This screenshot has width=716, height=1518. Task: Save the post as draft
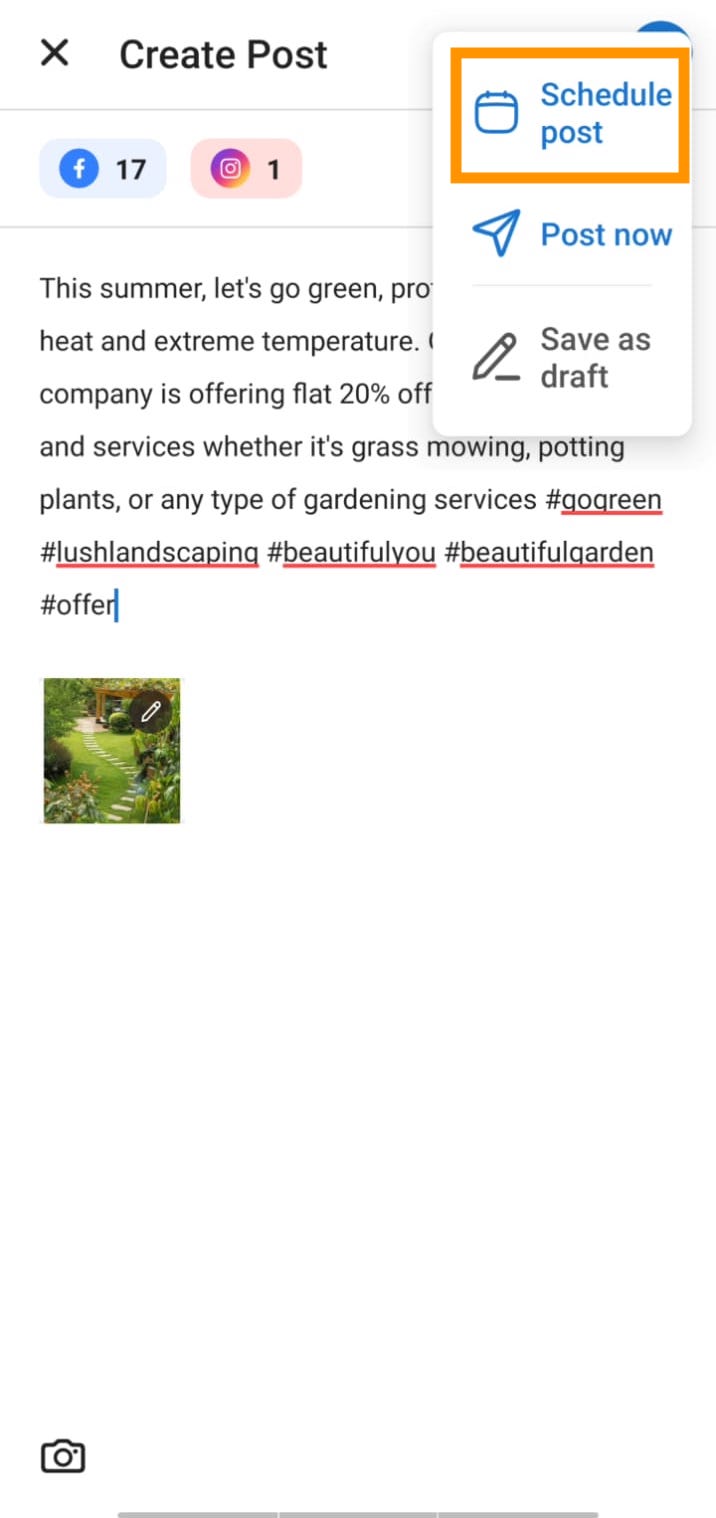pyautogui.click(x=563, y=357)
